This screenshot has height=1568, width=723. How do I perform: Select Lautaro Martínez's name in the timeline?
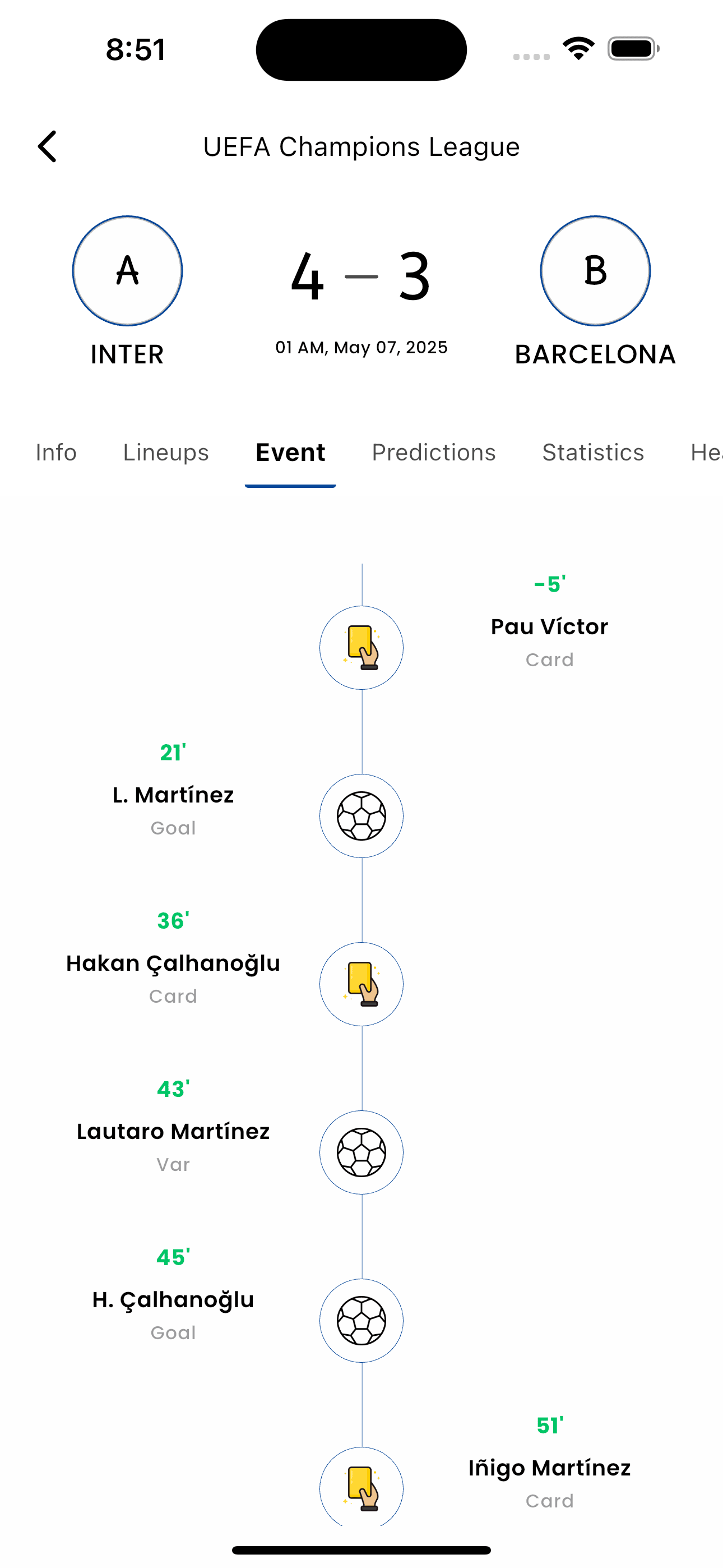point(173,1131)
